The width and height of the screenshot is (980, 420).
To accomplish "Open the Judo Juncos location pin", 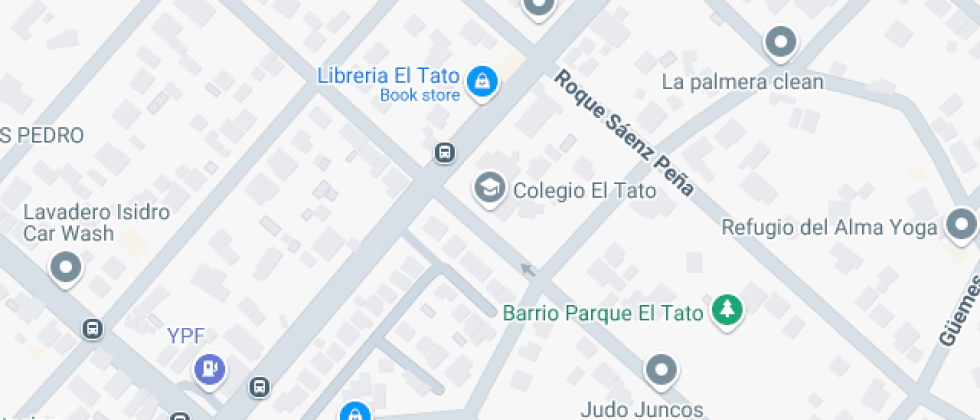I will coord(661,370).
